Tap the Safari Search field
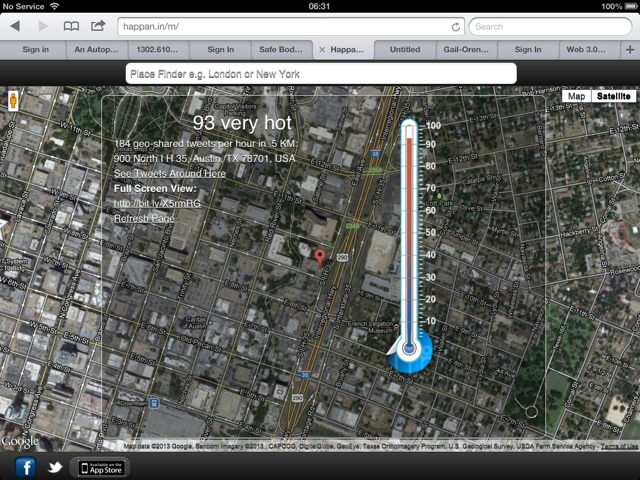 (x=551, y=26)
